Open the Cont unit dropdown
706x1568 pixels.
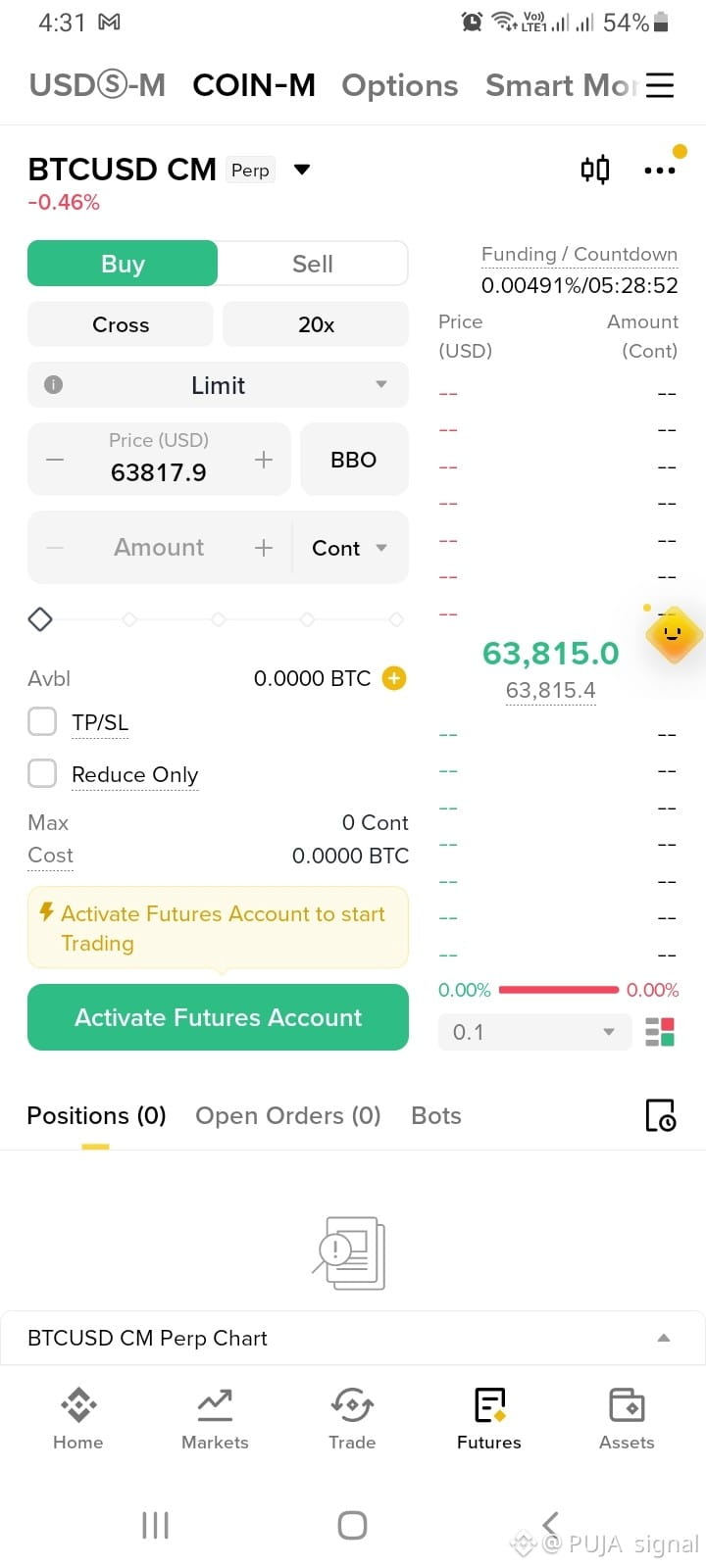click(x=350, y=548)
